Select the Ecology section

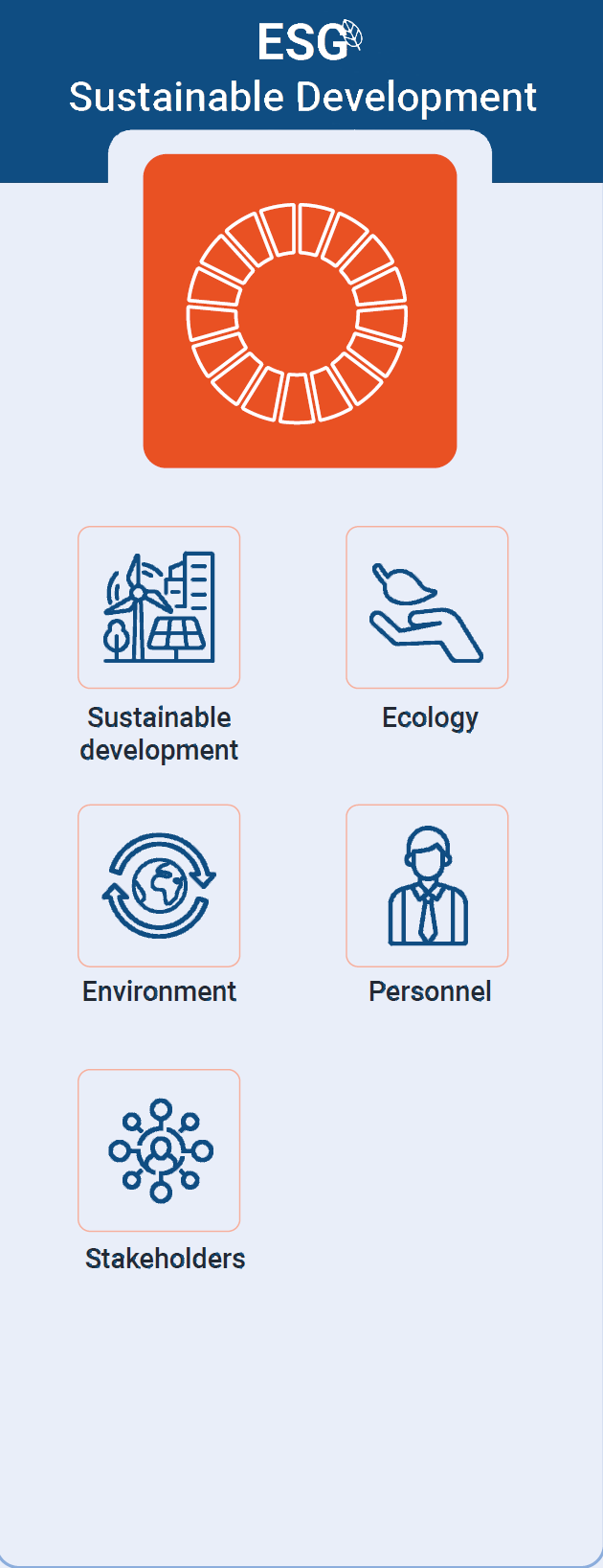coord(427,607)
